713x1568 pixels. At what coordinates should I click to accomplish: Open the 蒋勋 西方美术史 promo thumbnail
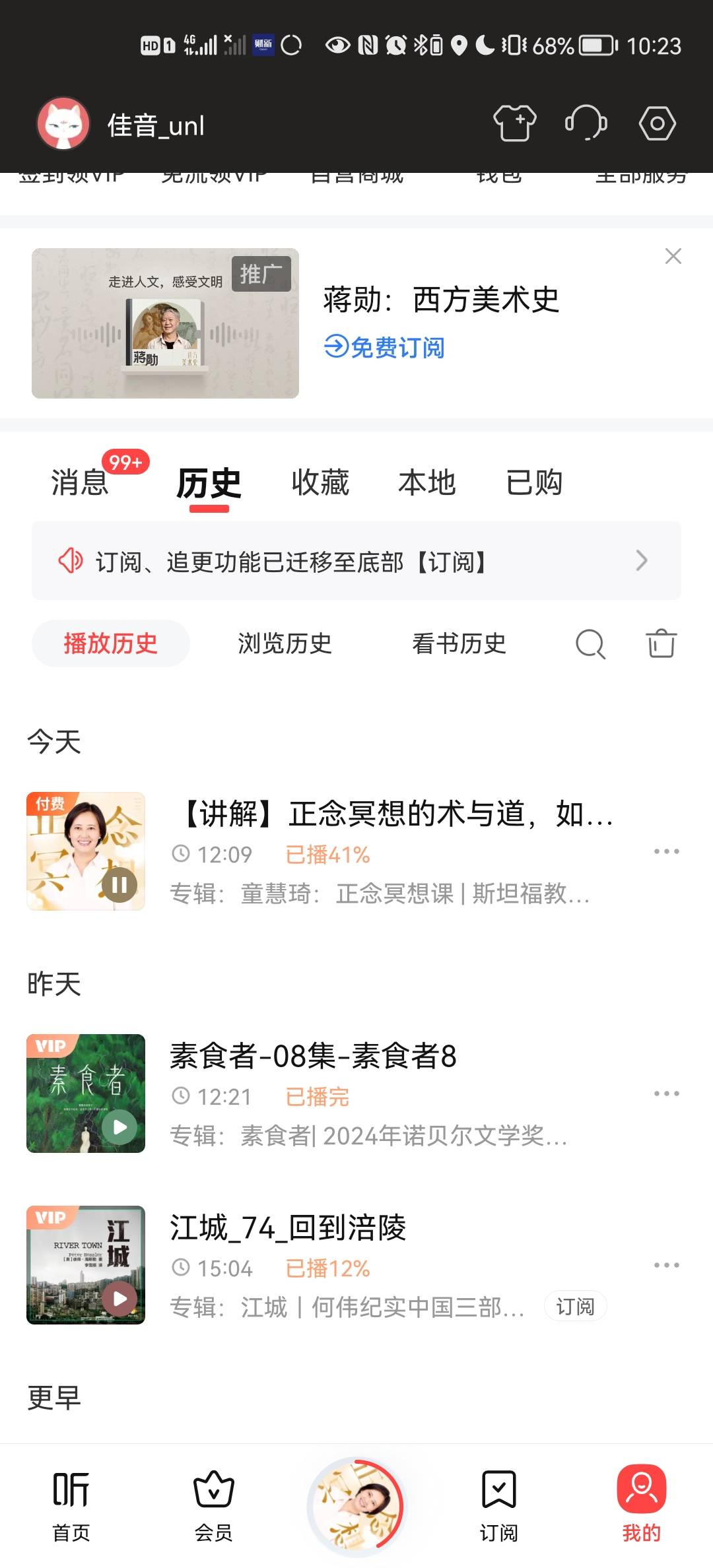tap(166, 323)
